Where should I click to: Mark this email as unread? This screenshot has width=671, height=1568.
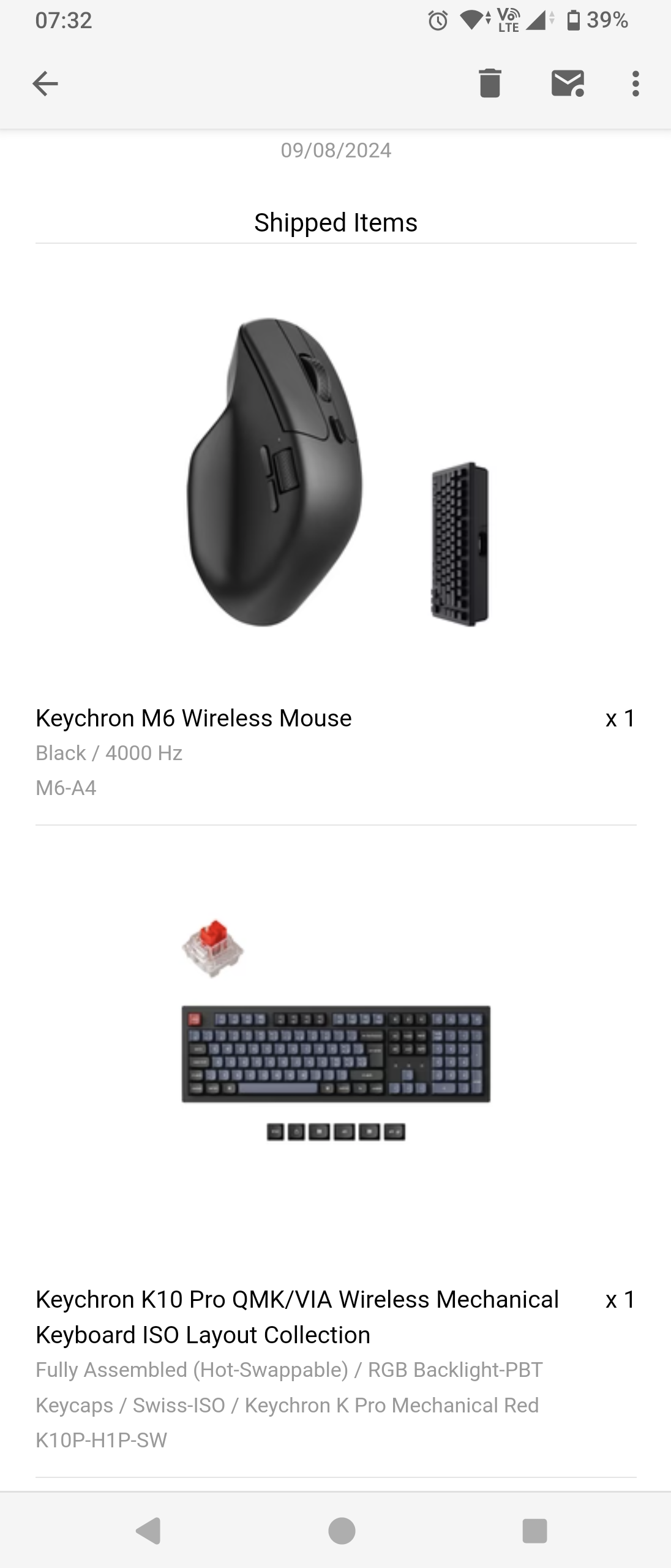[568, 83]
